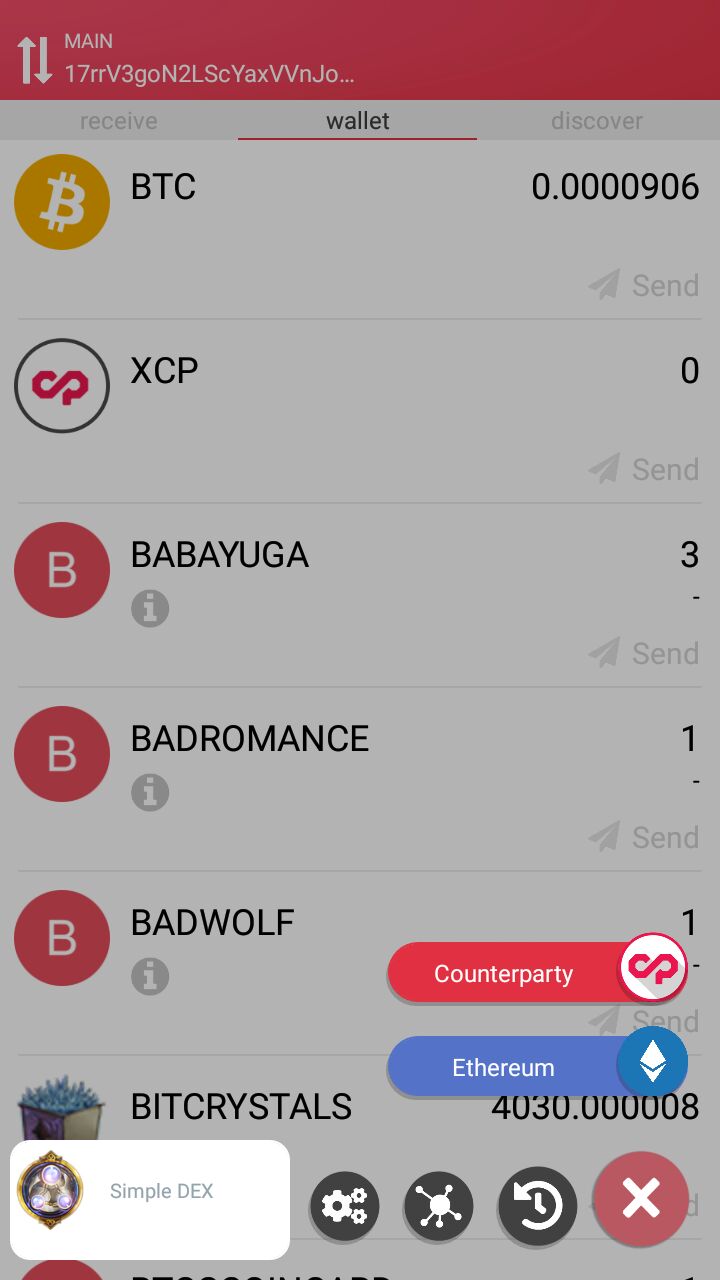Send BADROMANCE tokens

[643, 837]
